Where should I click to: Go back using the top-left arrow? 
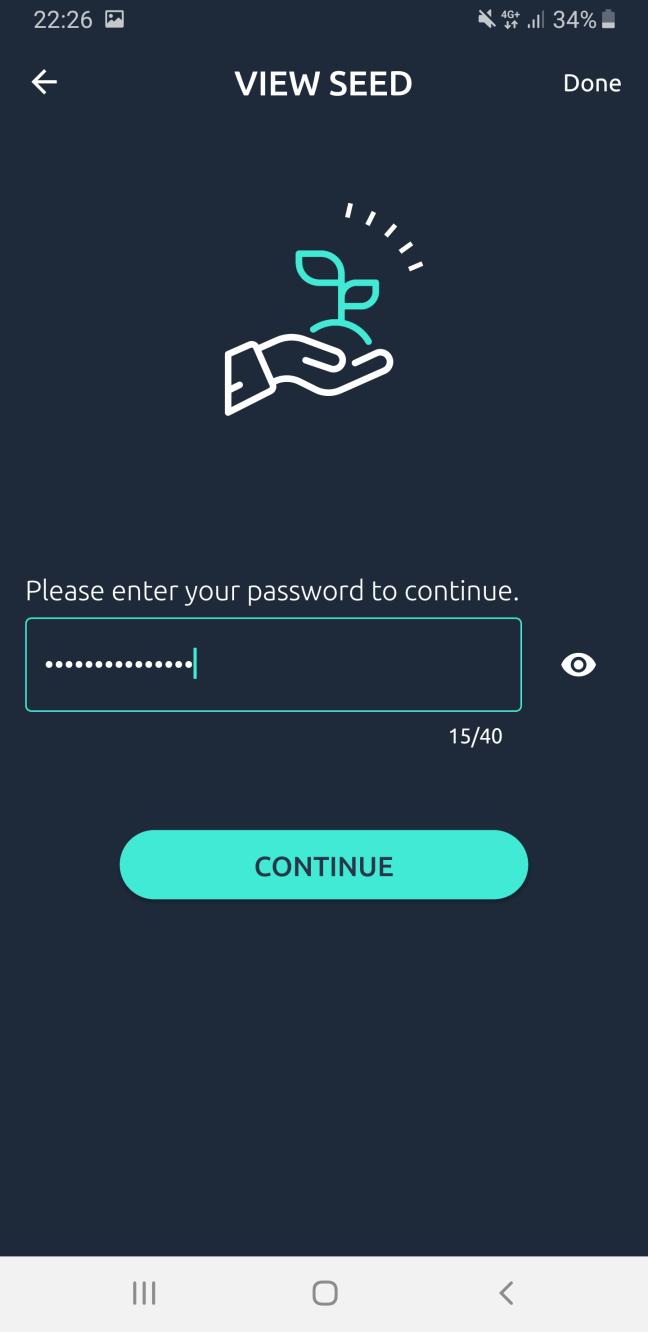click(44, 83)
